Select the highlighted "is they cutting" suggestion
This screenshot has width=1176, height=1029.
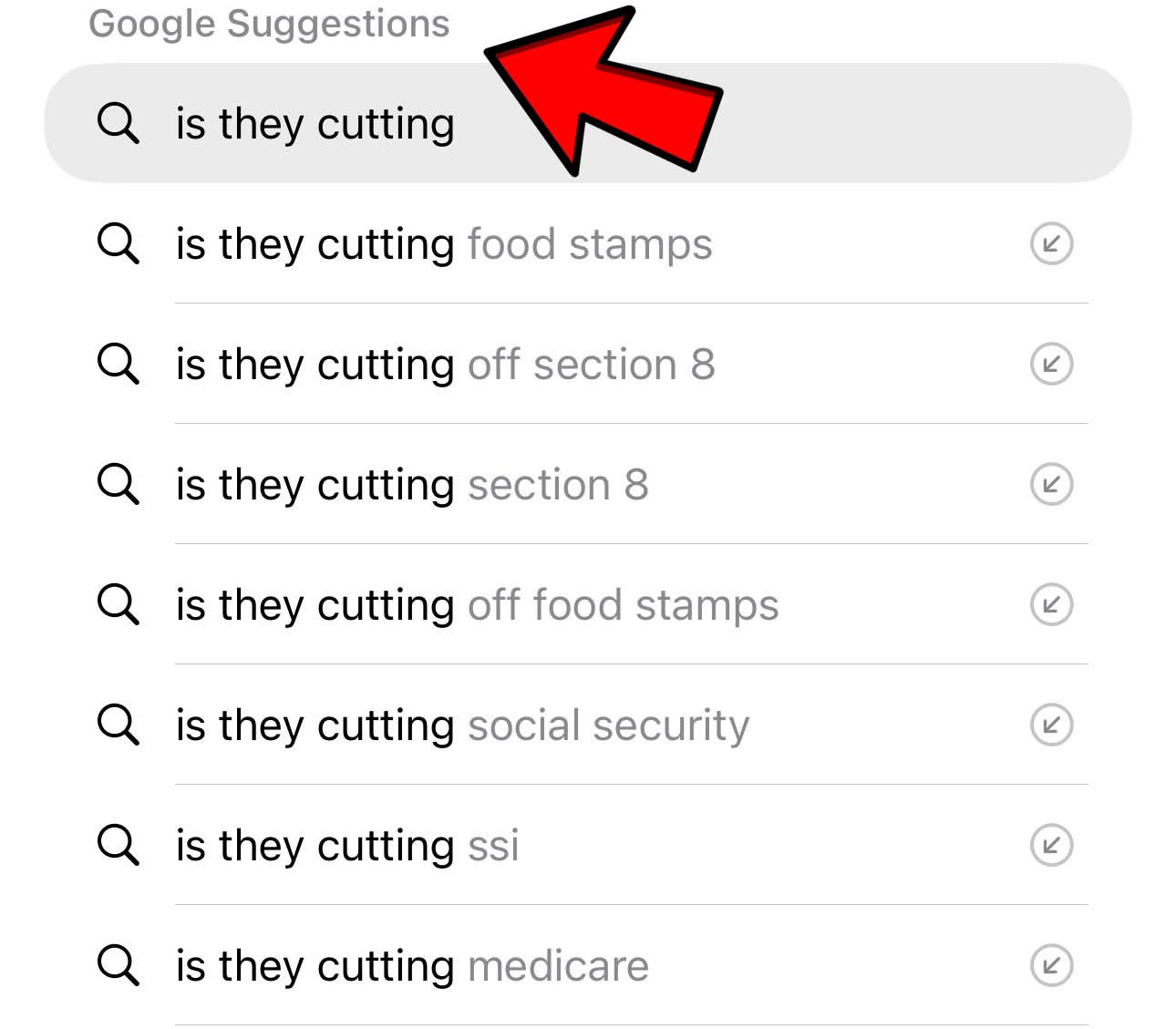click(x=315, y=124)
